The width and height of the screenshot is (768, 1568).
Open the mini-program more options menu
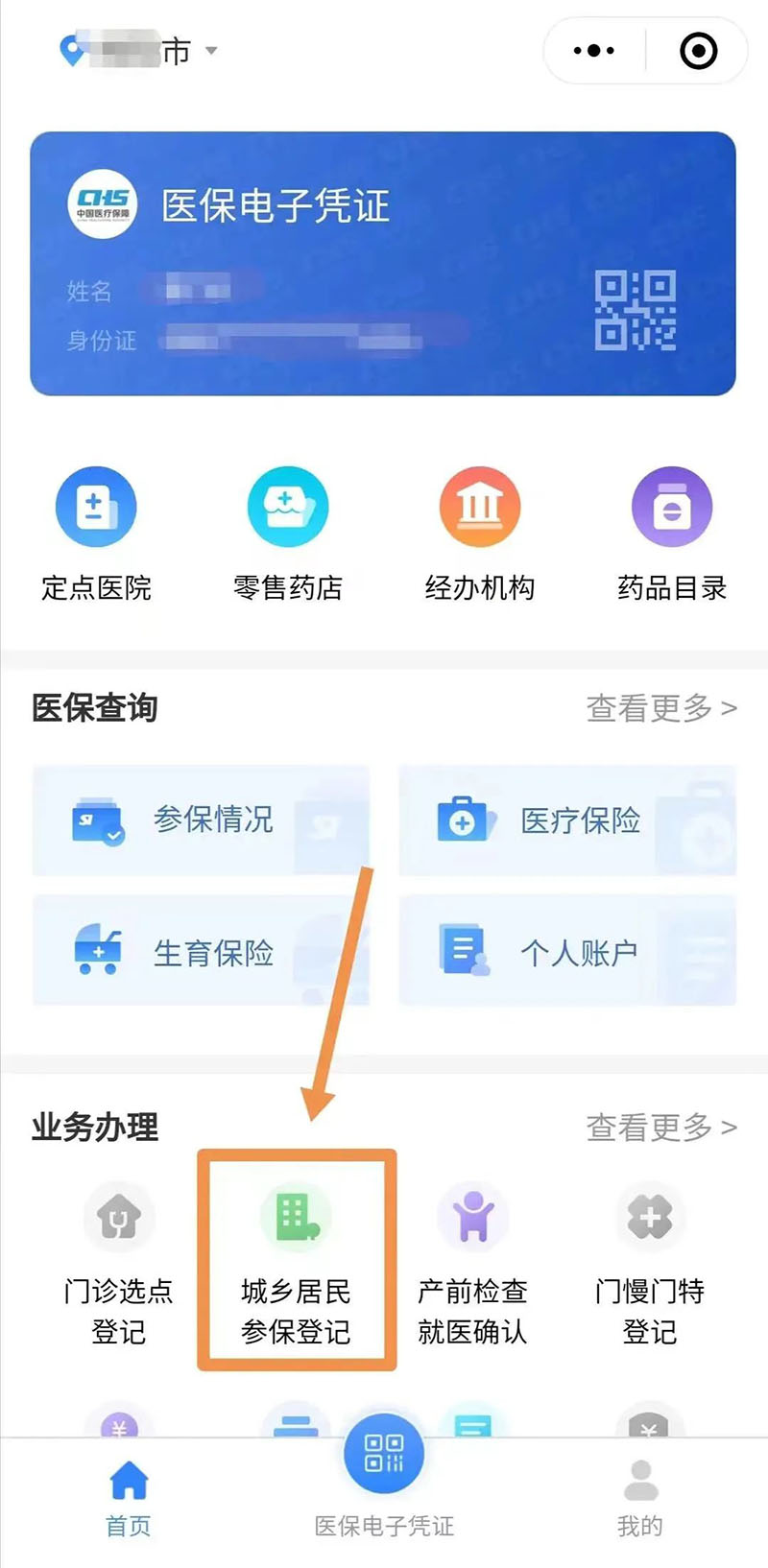pyautogui.click(x=592, y=50)
